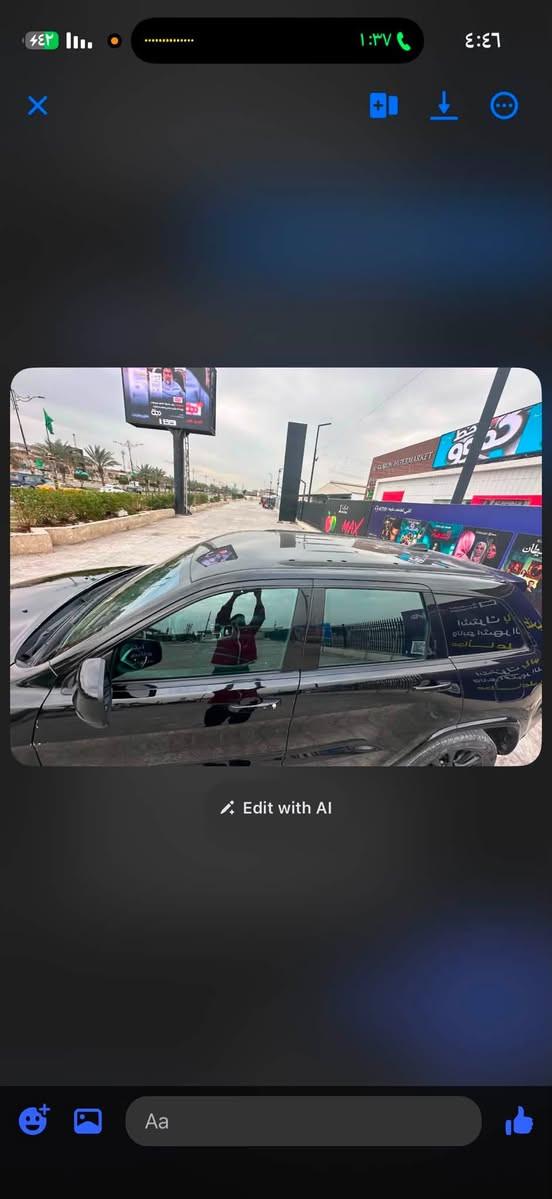Open the more options menu
This screenshot has height=1199, width=552.
(x=504, y=106)
